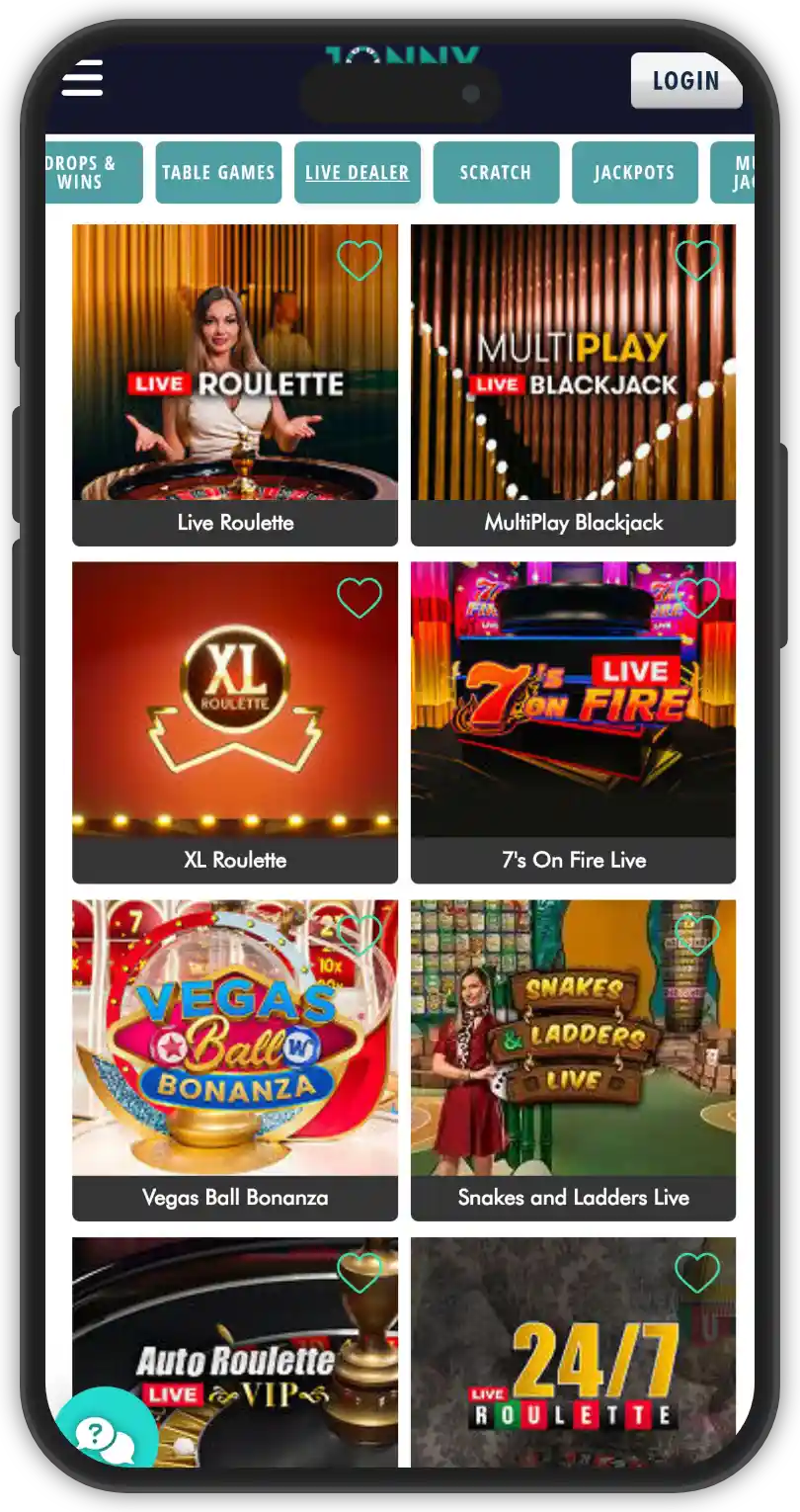Viewport: 800px width, 1512px height.
Task: Switch to the Drops & Wins category
Action: tap(89, 172)
